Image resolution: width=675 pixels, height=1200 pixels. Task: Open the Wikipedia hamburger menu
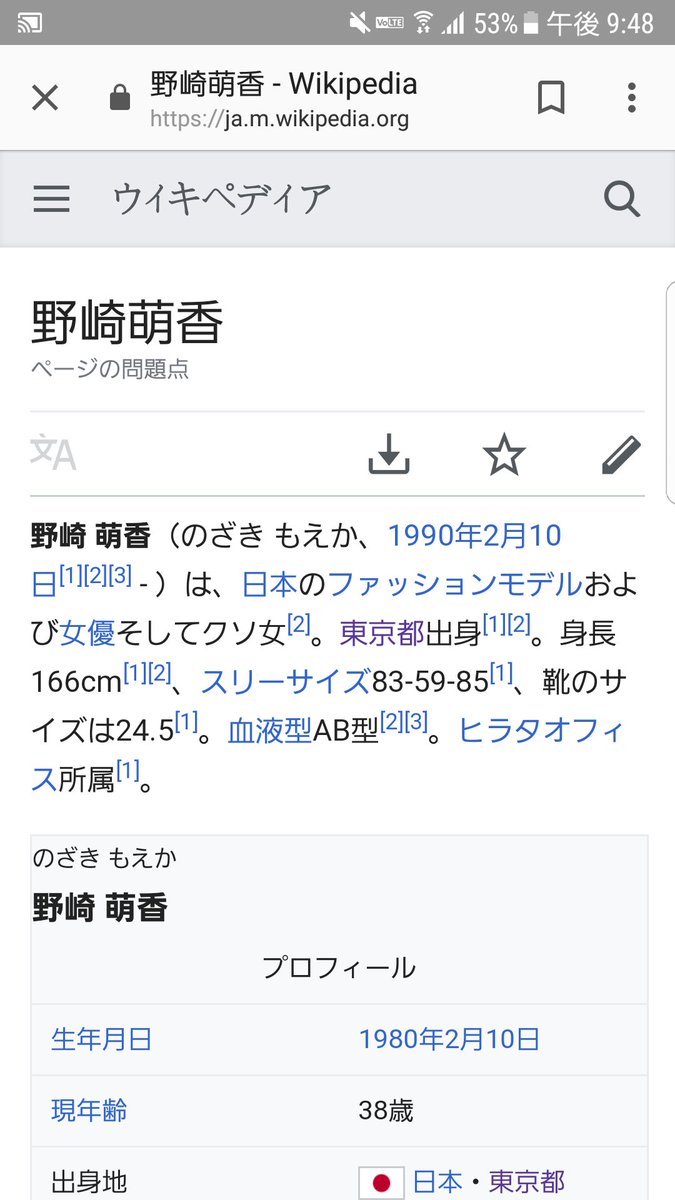(x=51, y=199)
